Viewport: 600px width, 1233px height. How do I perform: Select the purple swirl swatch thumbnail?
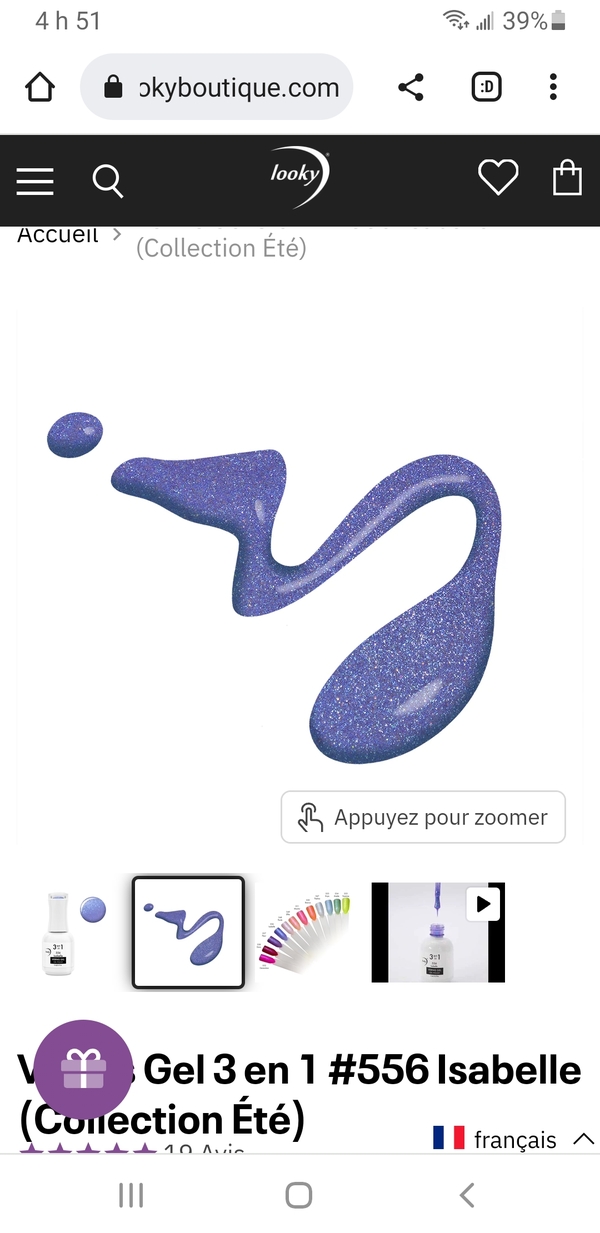188,932
